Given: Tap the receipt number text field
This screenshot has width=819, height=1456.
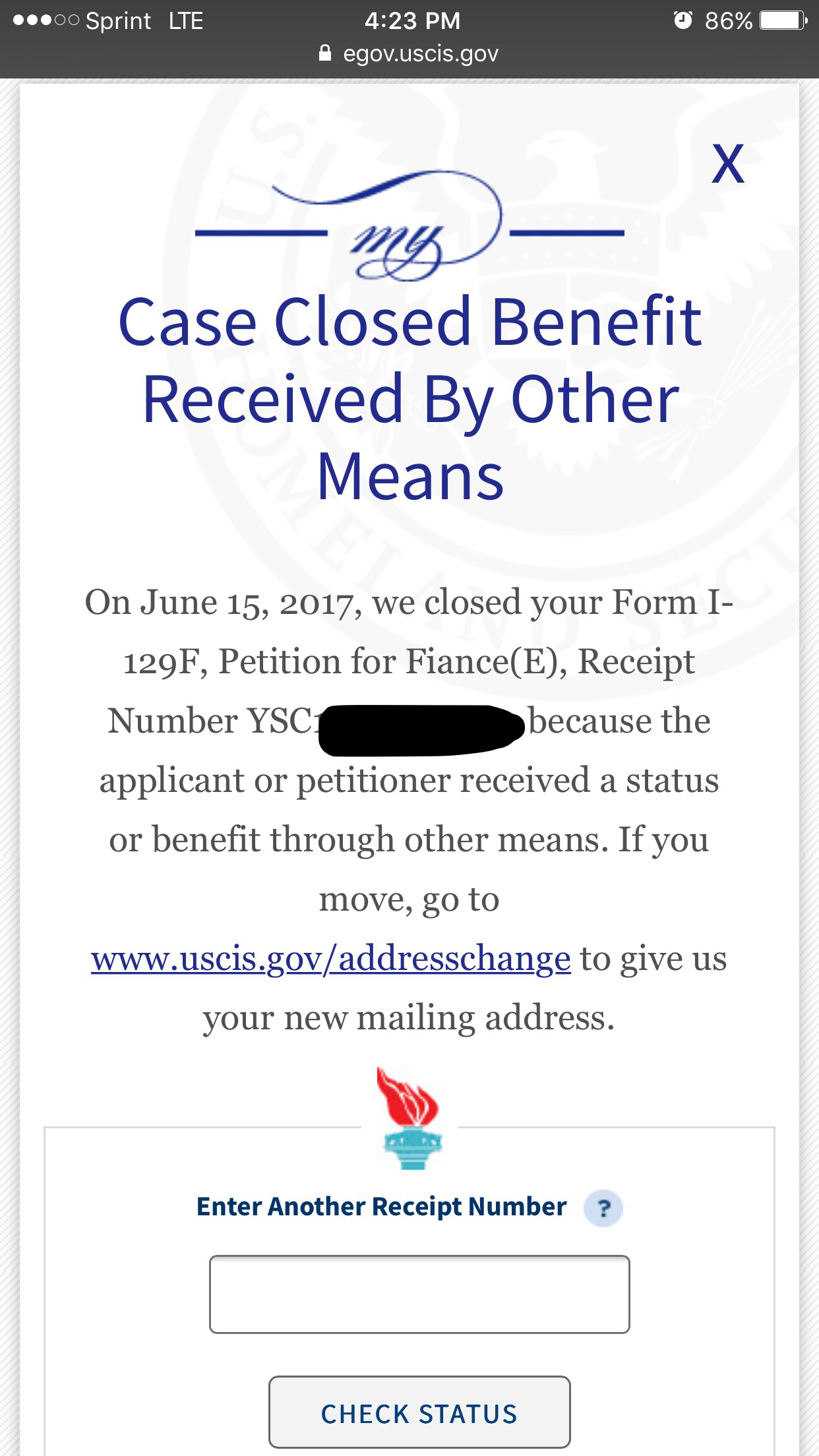Looking at the screenshot, I should pyautogui.click(x=419, y=1294).
